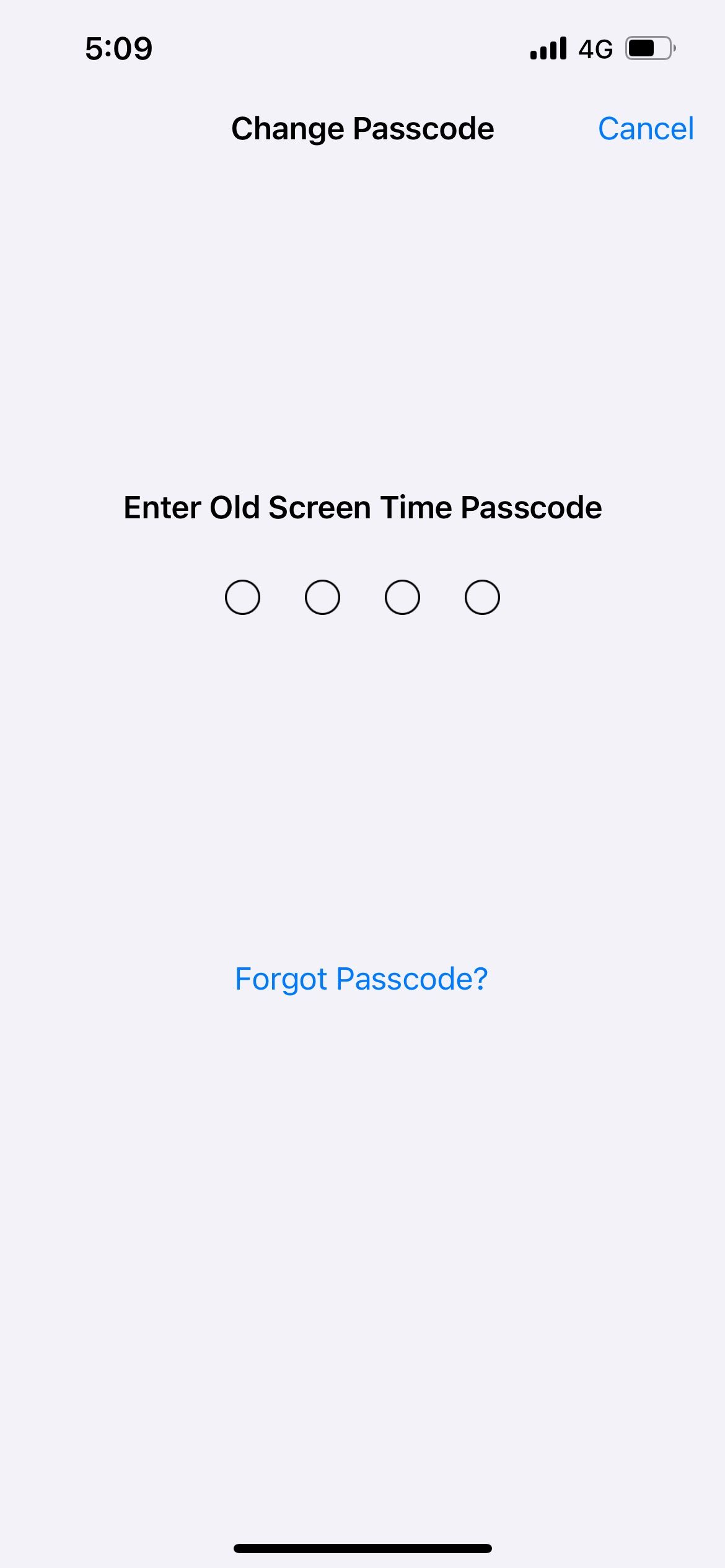Tap the second passcode entry circle
The height and width of the screenshot is (1568, 725).
(x=322, y=596)
